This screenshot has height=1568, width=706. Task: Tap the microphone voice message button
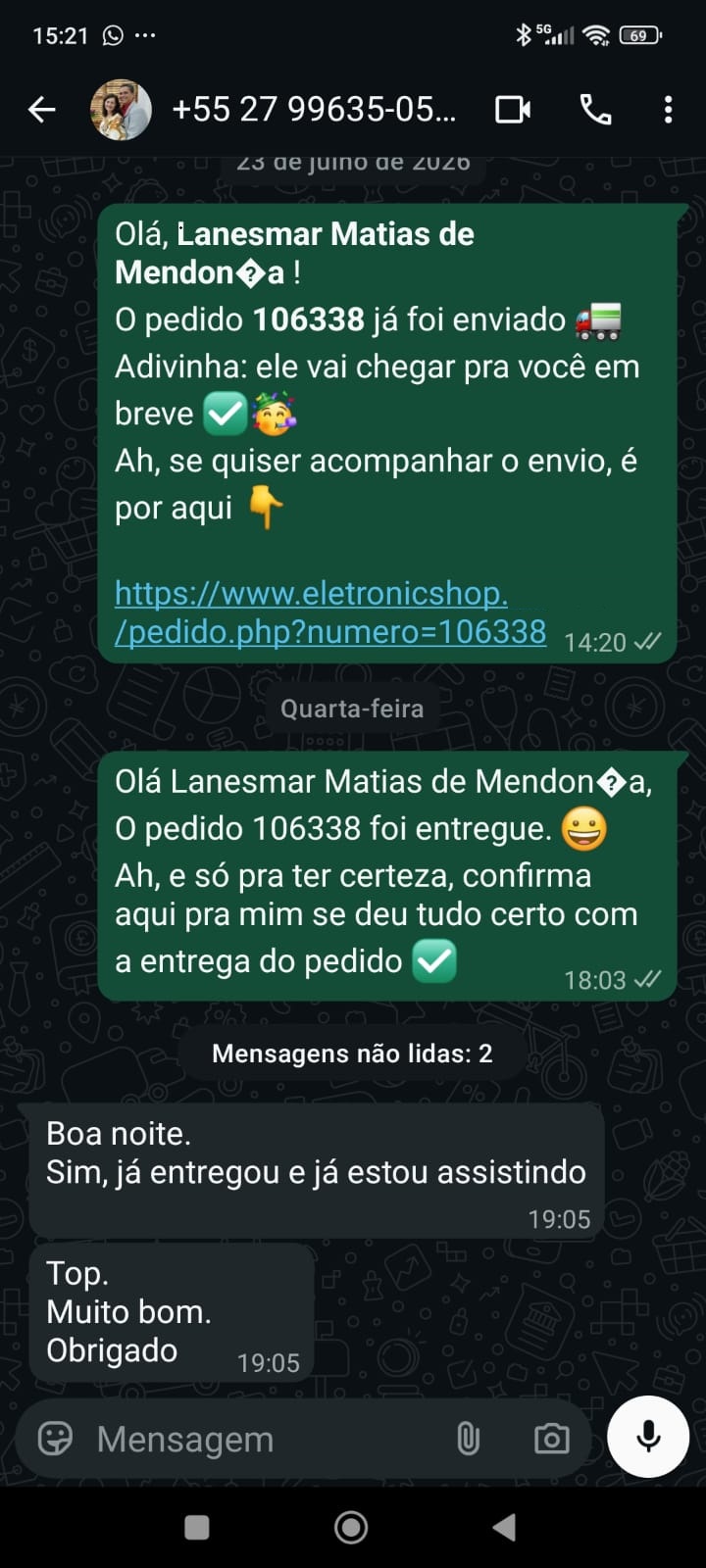coord(648,1437)
